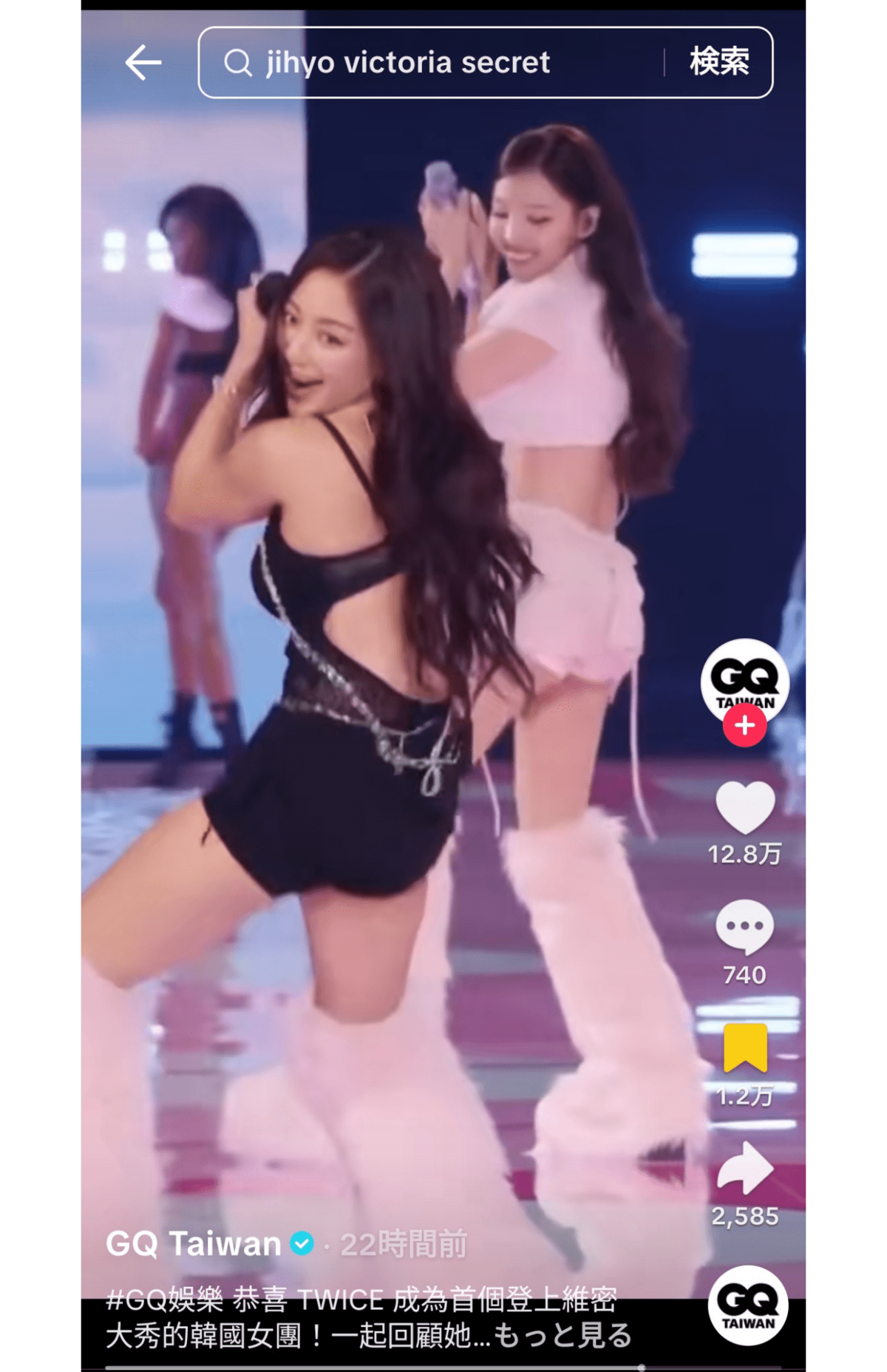This screenshot has width=887, height=1372.
Task: Follow GQ Taiwan with the red plus button
Action: [x=744, y=726]
